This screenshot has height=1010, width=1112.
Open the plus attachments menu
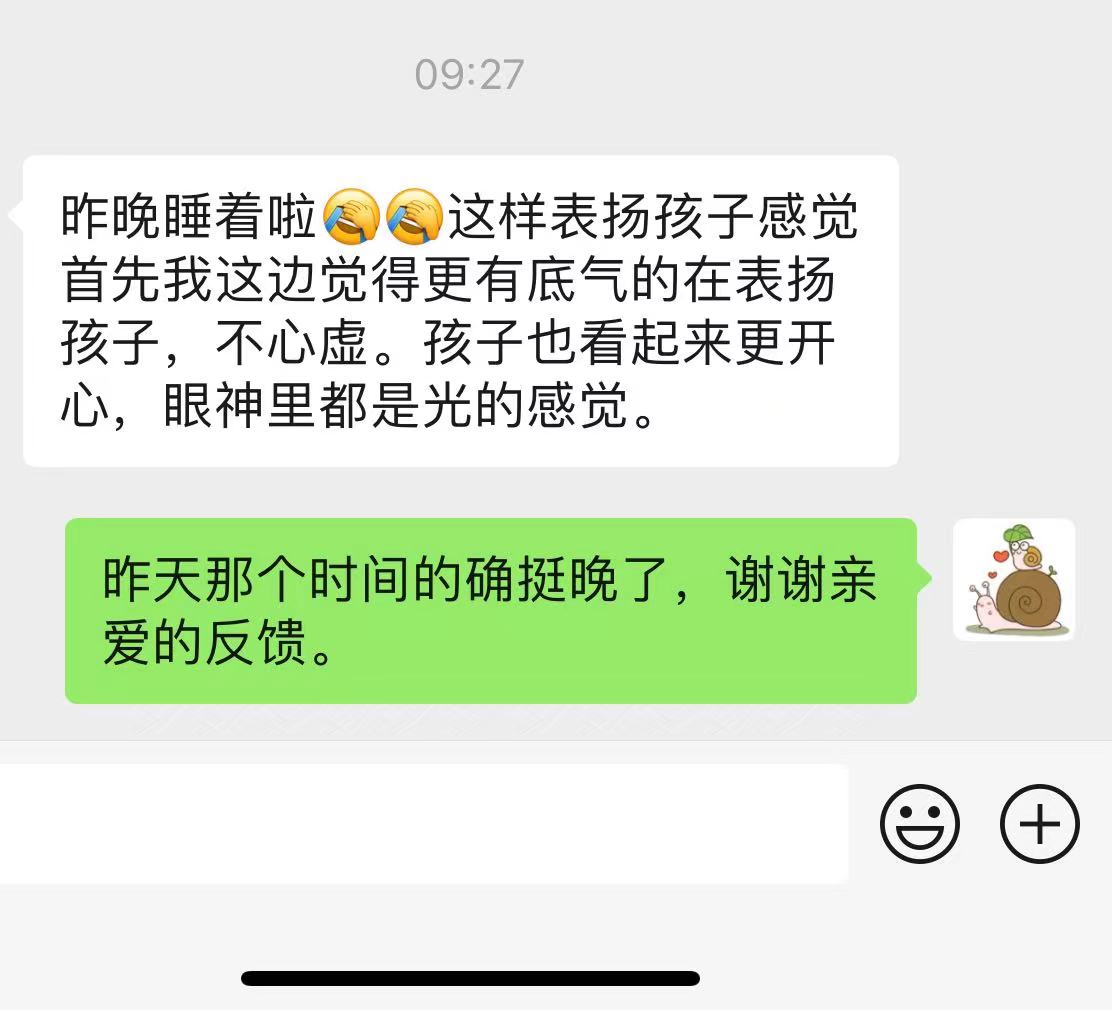pyautogui.click(x=1040, y=825)
